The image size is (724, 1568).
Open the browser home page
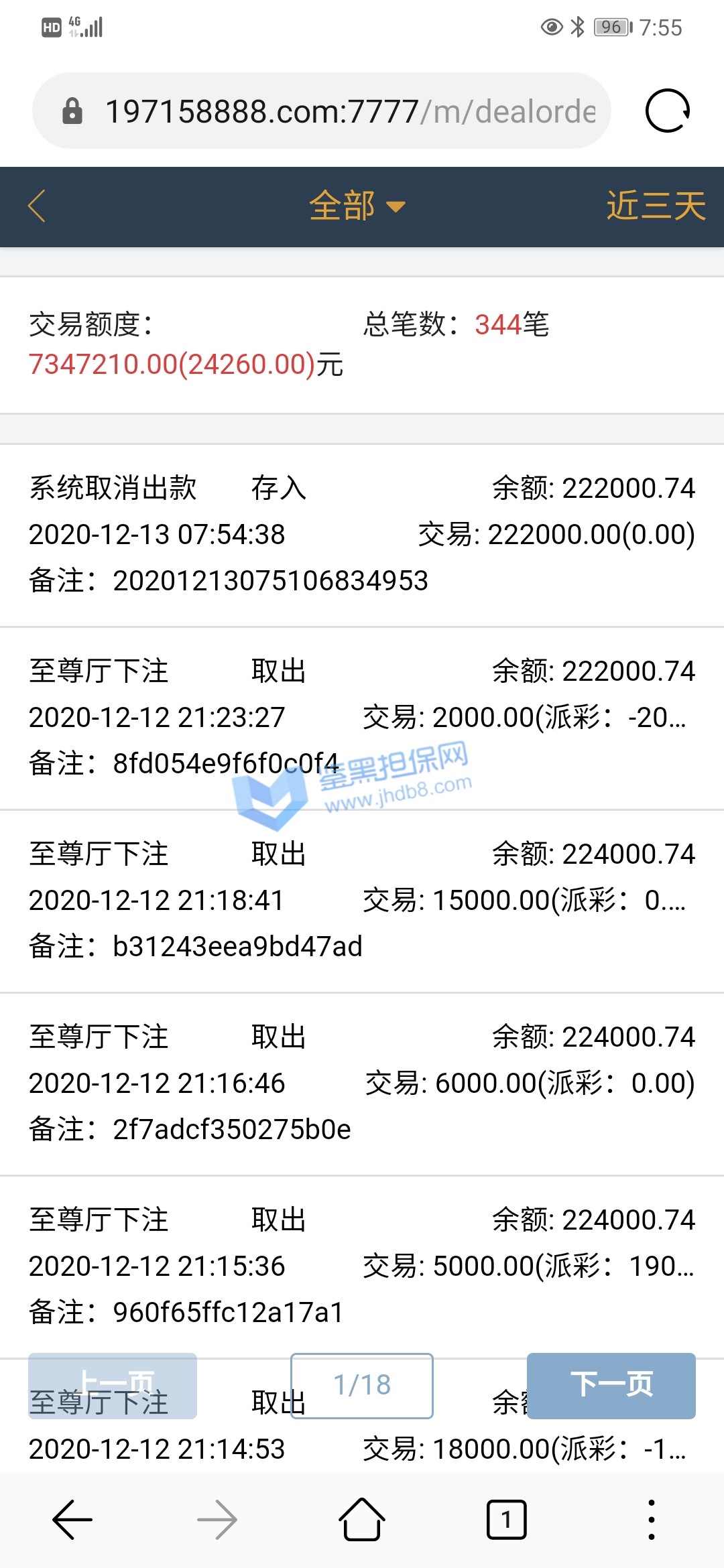362,1520
